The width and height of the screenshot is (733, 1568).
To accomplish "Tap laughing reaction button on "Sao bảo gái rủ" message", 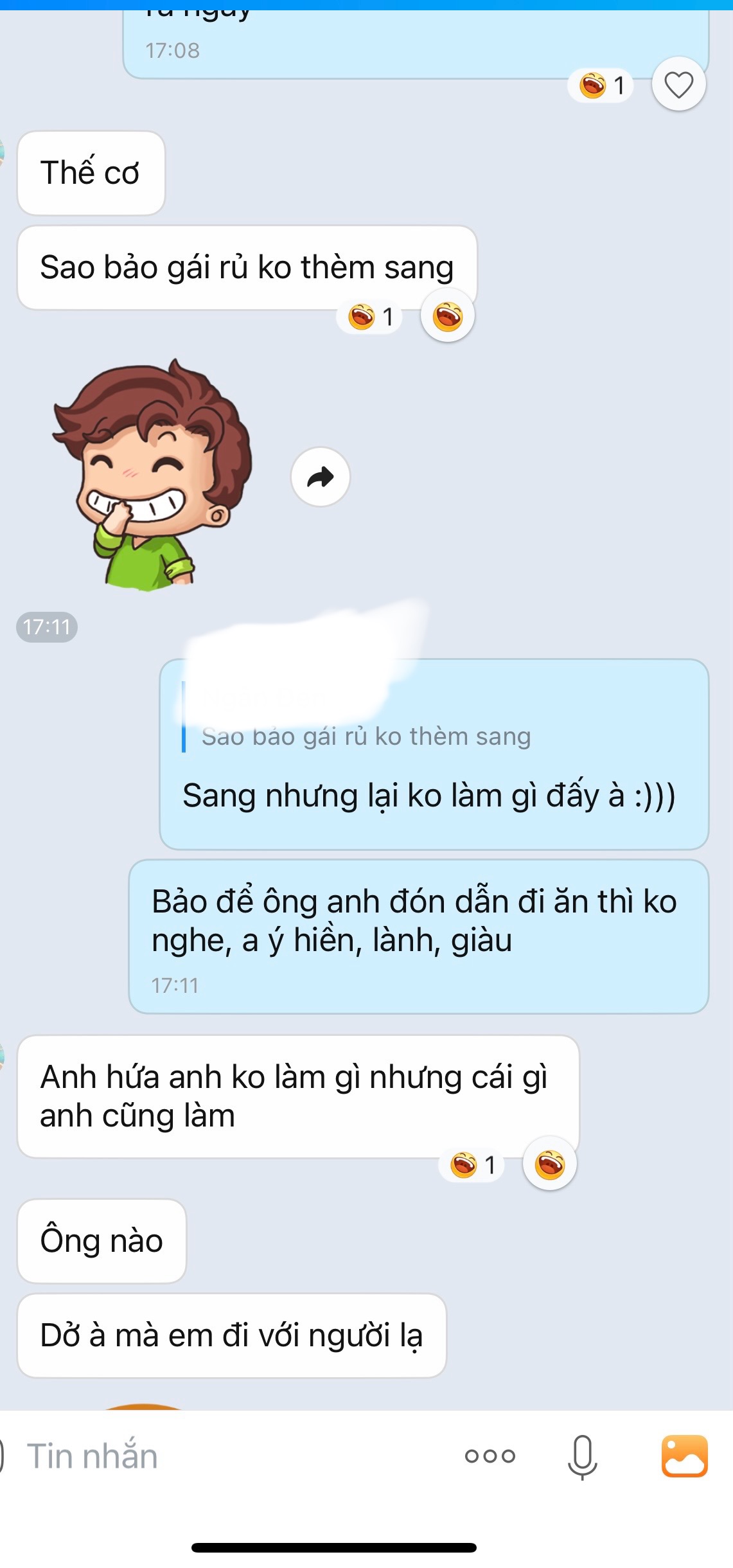I will click(447, 316).
